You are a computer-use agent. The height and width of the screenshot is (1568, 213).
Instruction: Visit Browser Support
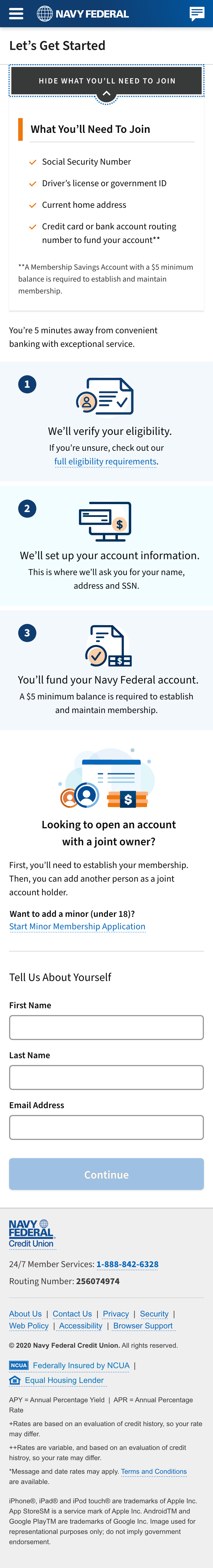pos(143,1326)
